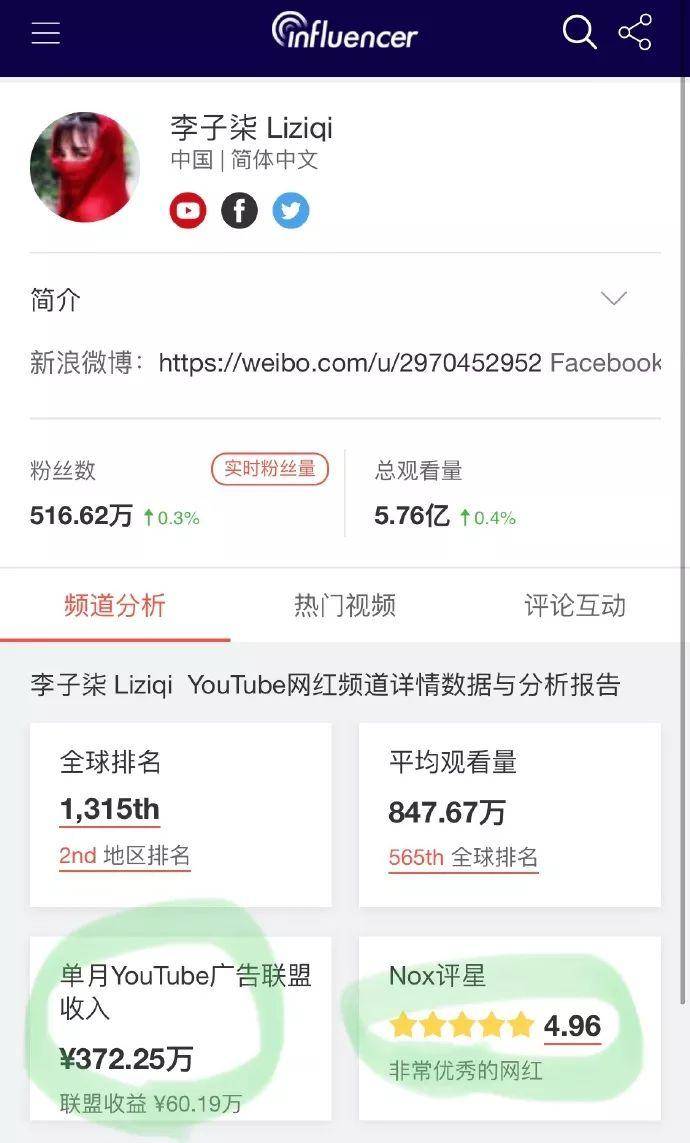Image resolution: width=690 pixels, height=1143 pixels.
Task: Switch to the 评论互动 tab
Action: coord(575,605)
